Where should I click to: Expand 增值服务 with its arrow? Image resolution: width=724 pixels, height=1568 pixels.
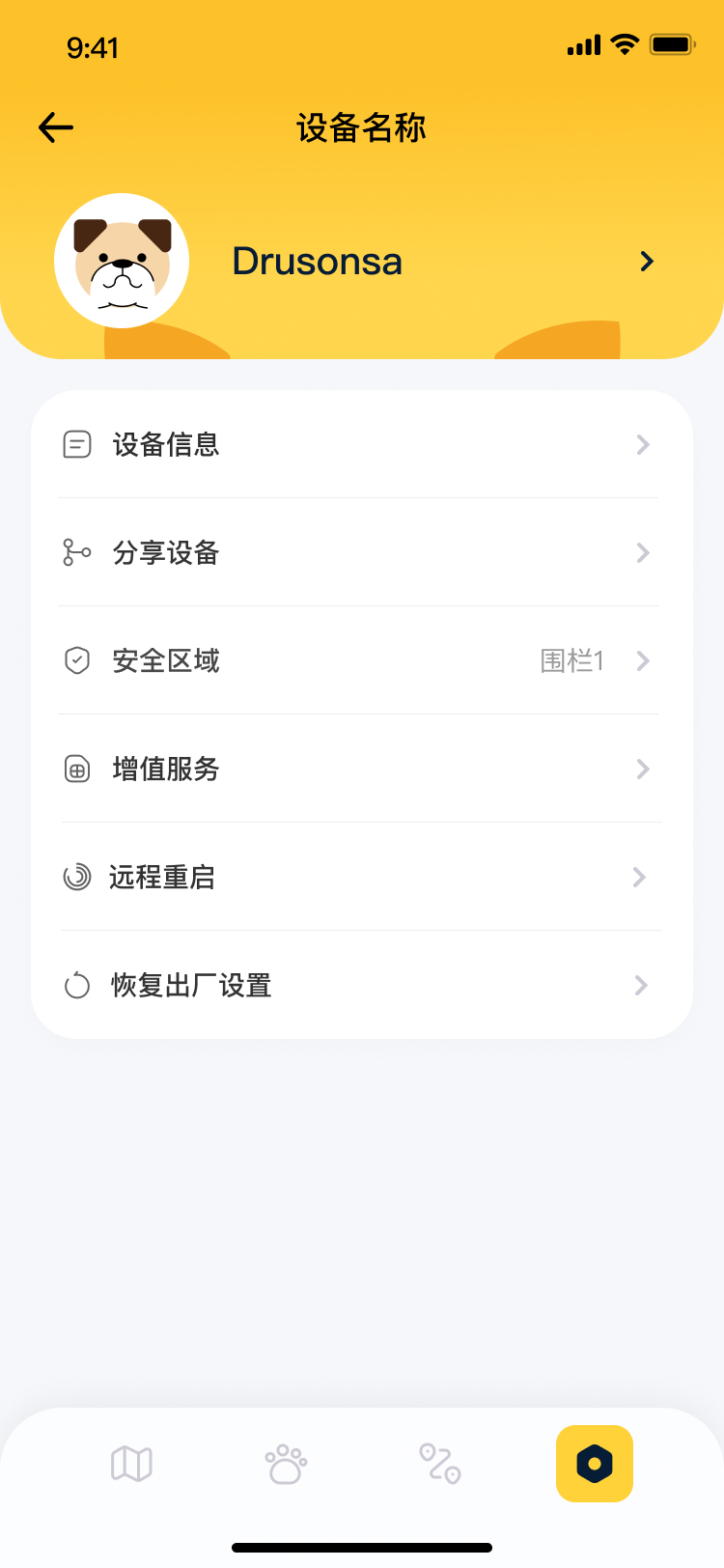point(642,769)
